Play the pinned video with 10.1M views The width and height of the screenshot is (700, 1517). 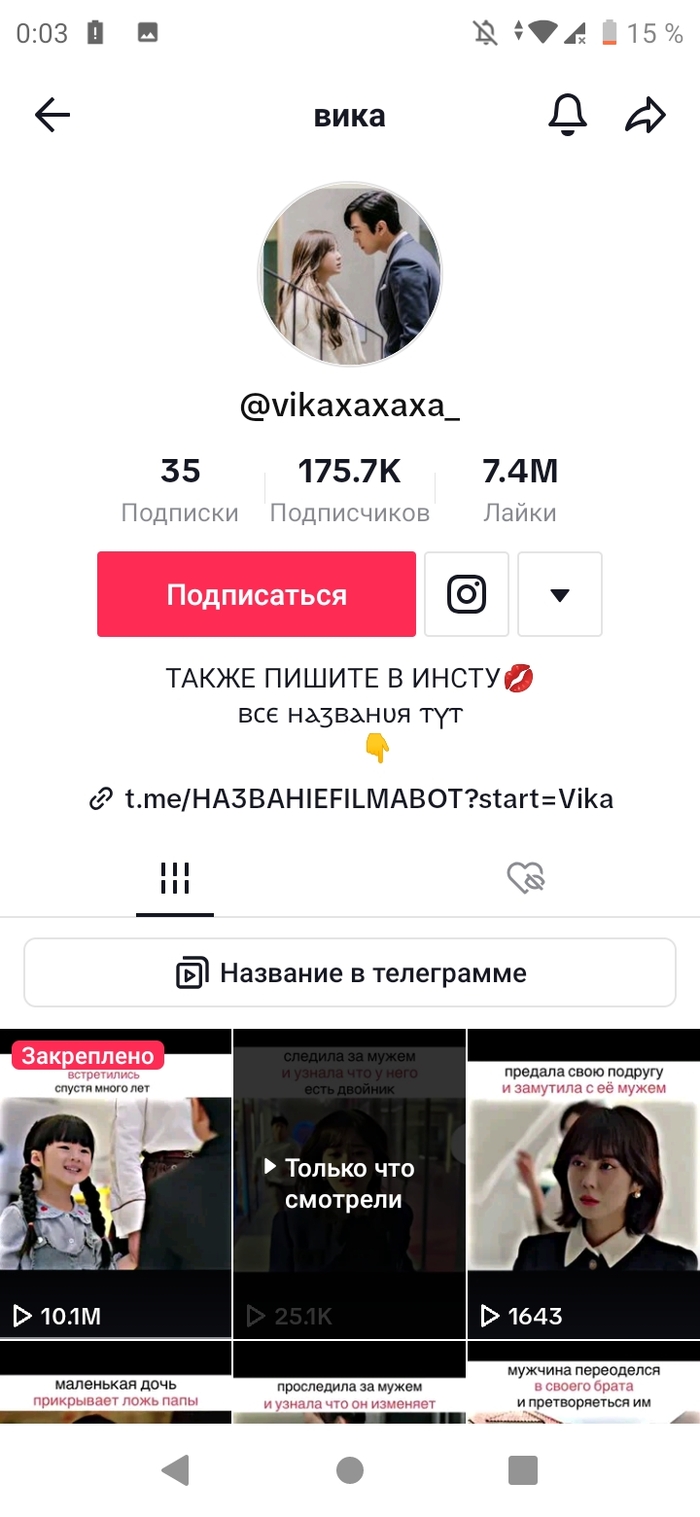point(115,1185)
